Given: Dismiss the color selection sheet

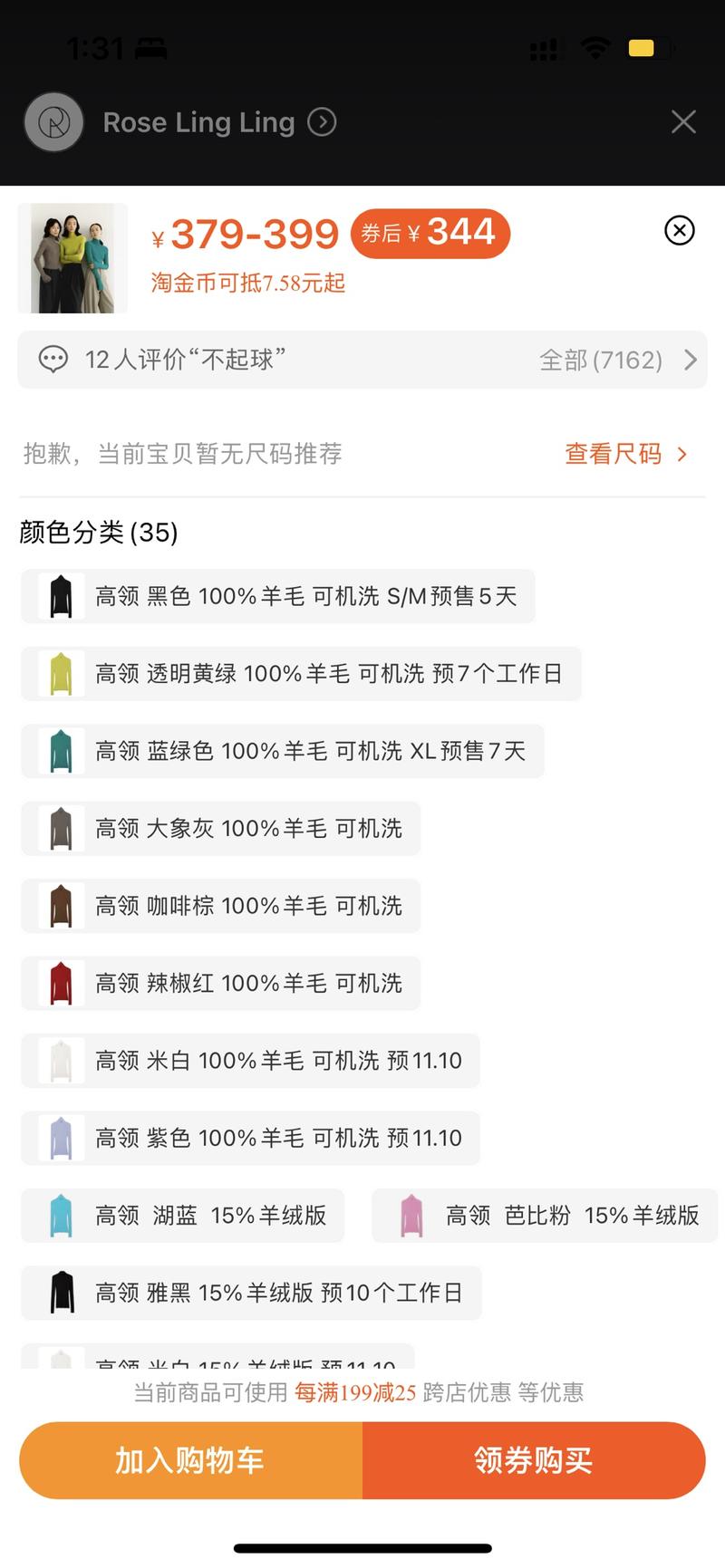Looking at the screenshot, I should click(680, 230).
